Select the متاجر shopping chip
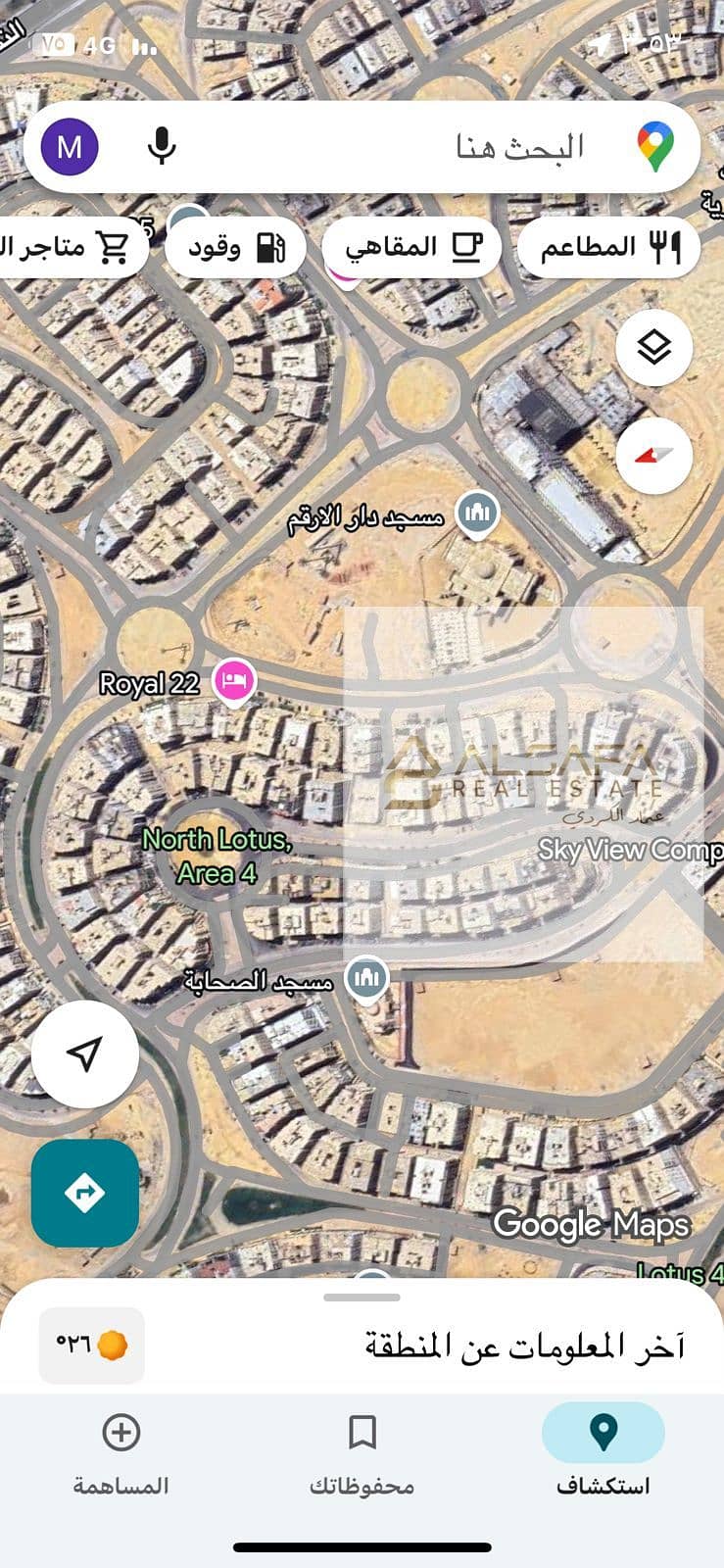Image resolution: width=724 pixels, height=1568 pixels. (x=69, y=247)
